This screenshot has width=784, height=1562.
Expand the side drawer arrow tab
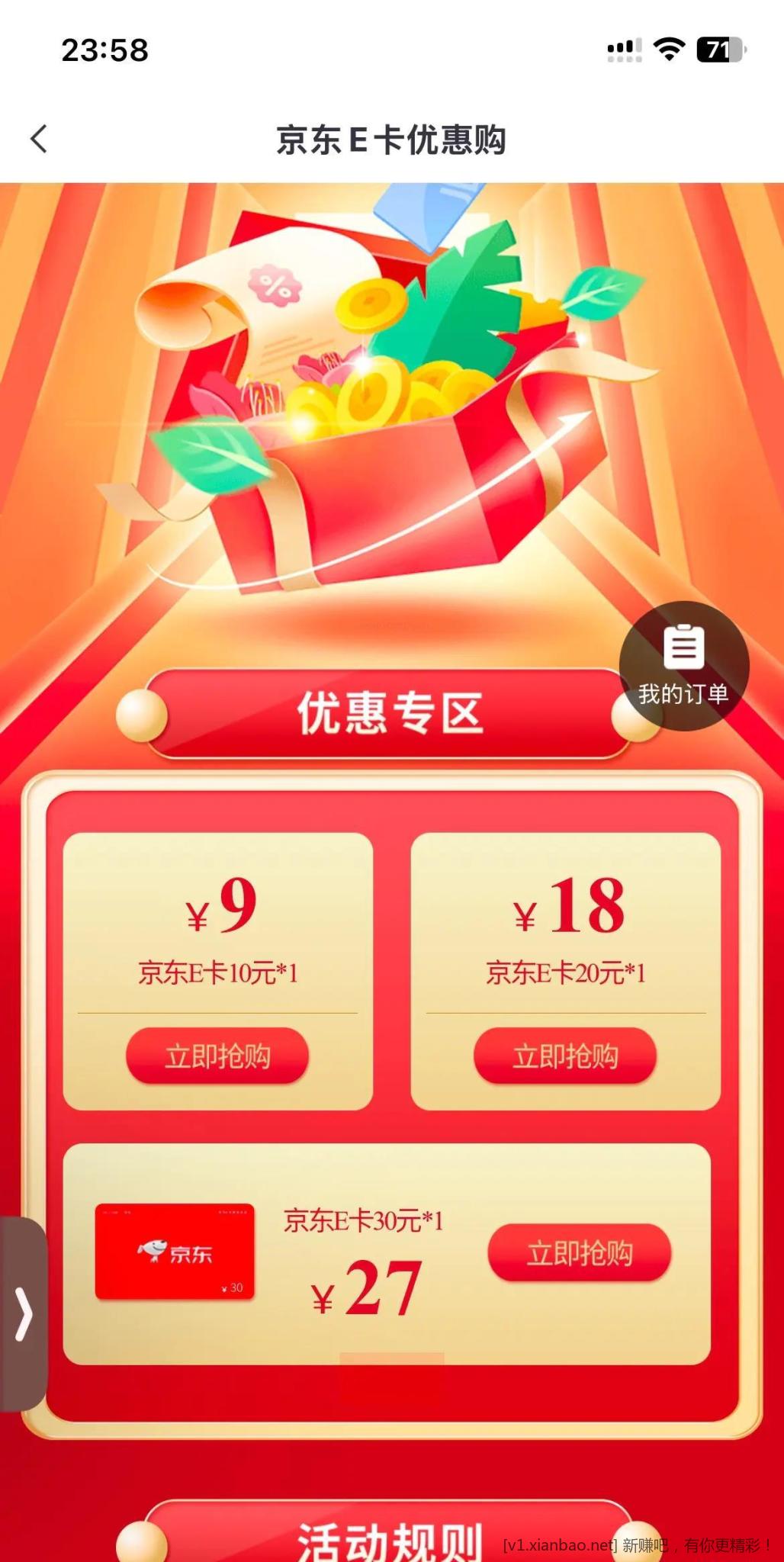24,1313
